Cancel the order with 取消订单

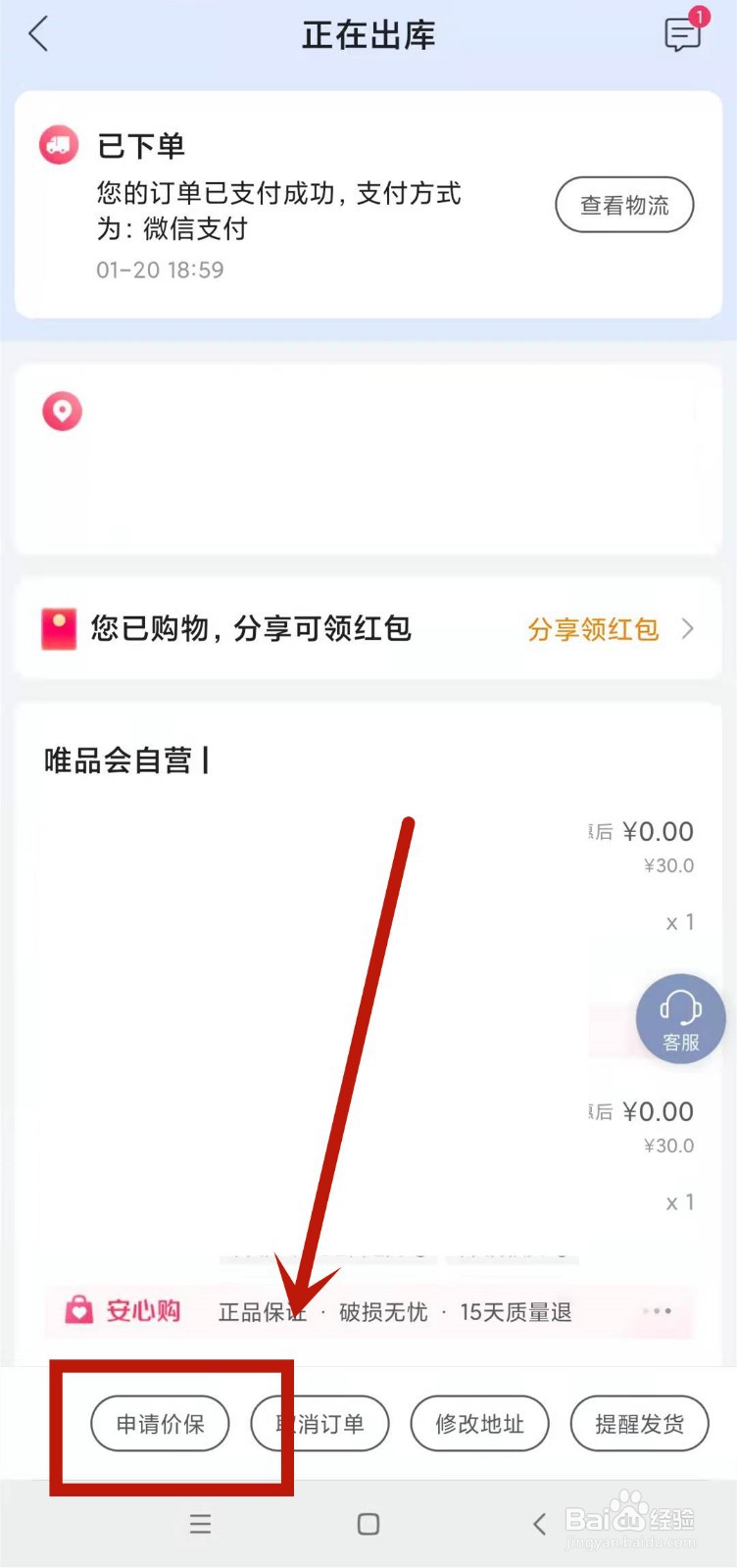tap(320, 1424)
